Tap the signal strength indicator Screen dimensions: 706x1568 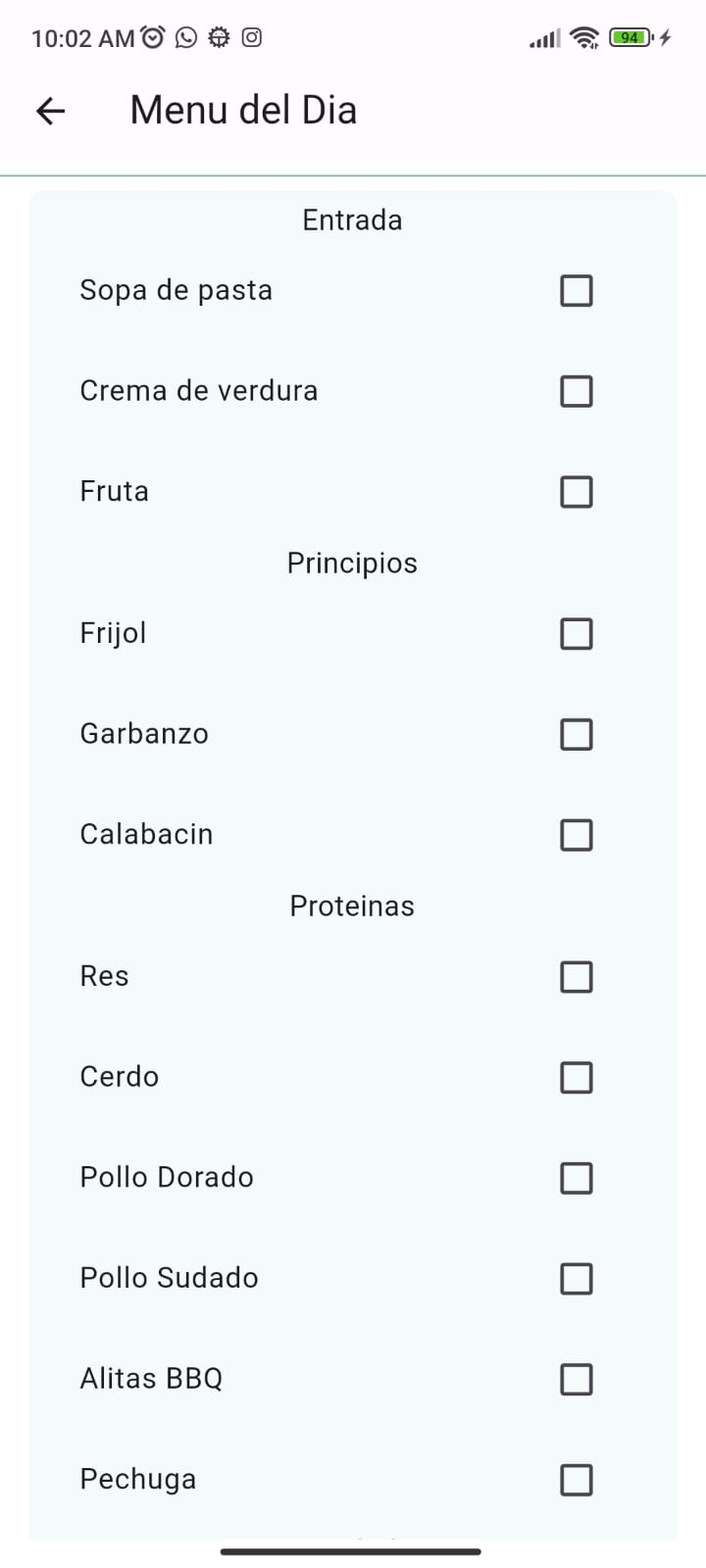543,37
